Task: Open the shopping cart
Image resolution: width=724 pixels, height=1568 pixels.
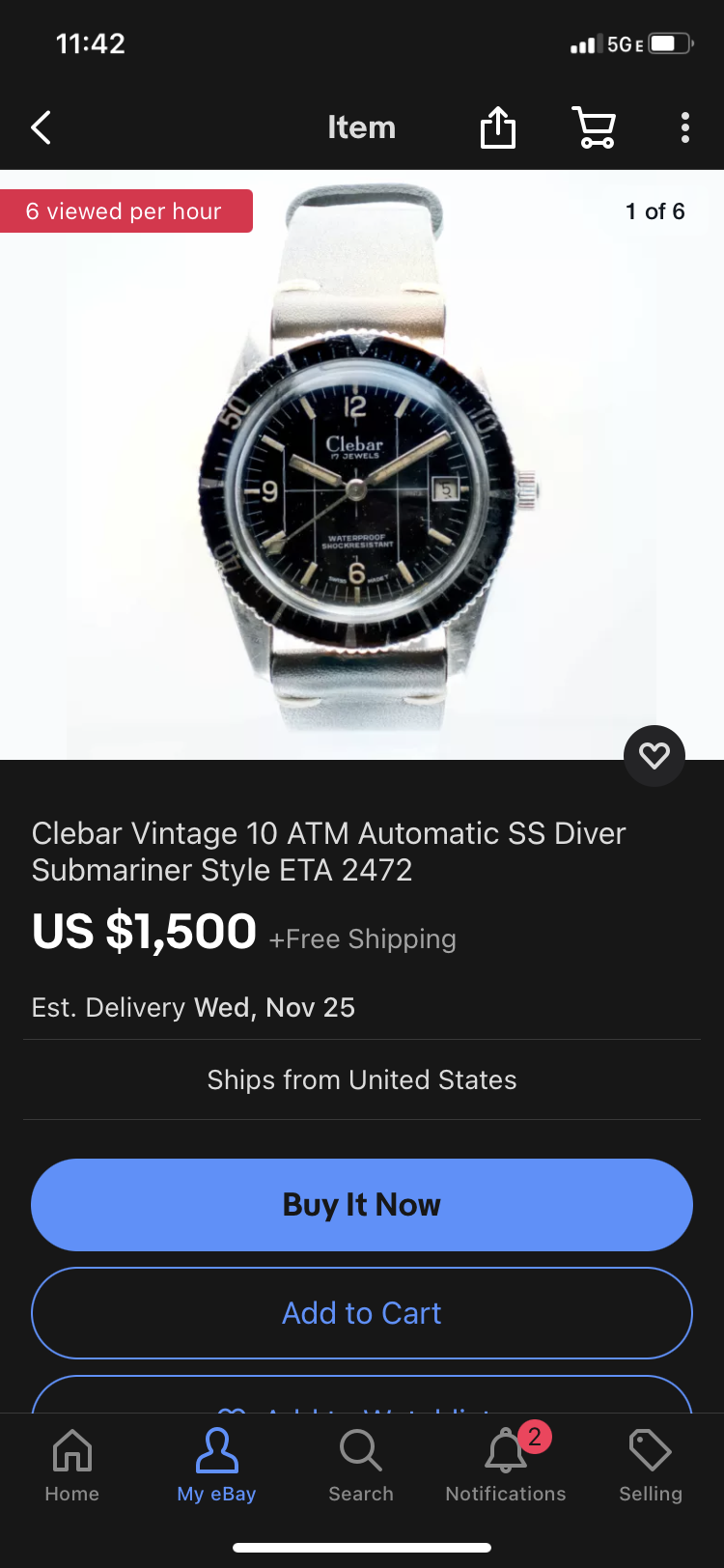Action: [594, 127]
